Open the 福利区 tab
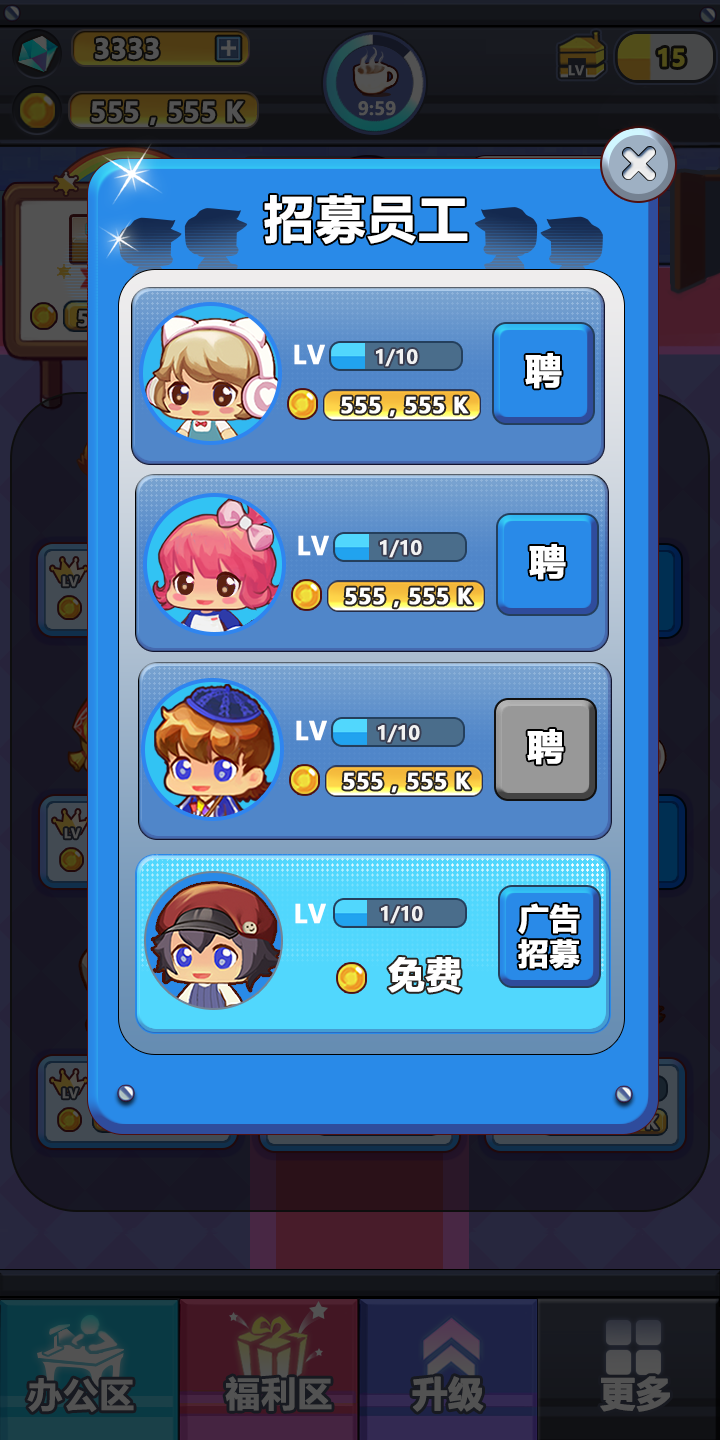Viewport: 720px width, 1440px height. (269, 1370)
